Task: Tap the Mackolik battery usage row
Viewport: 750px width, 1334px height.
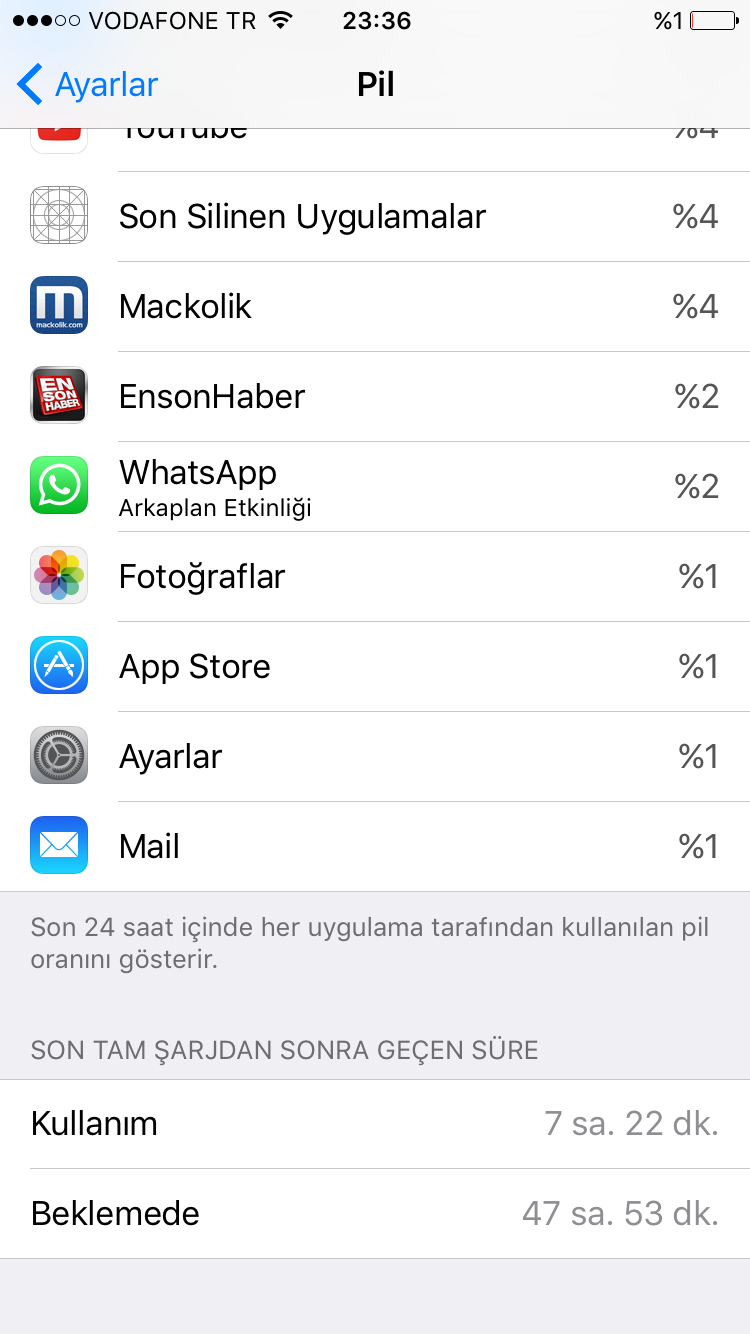Action: [x=375, y=306]
